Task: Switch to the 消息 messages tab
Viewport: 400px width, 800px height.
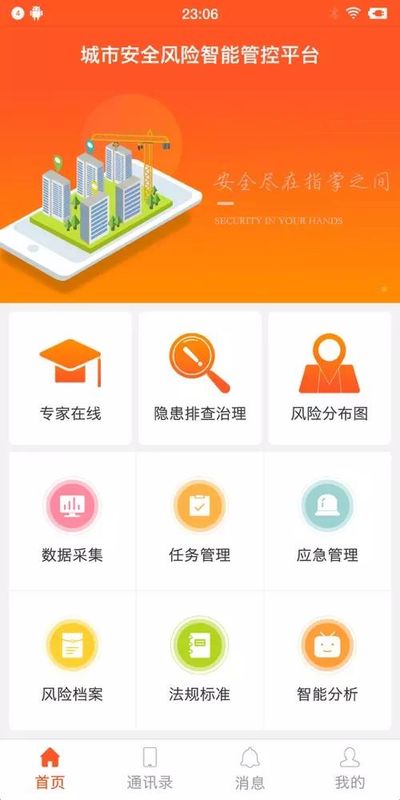Action: point(250,769)
